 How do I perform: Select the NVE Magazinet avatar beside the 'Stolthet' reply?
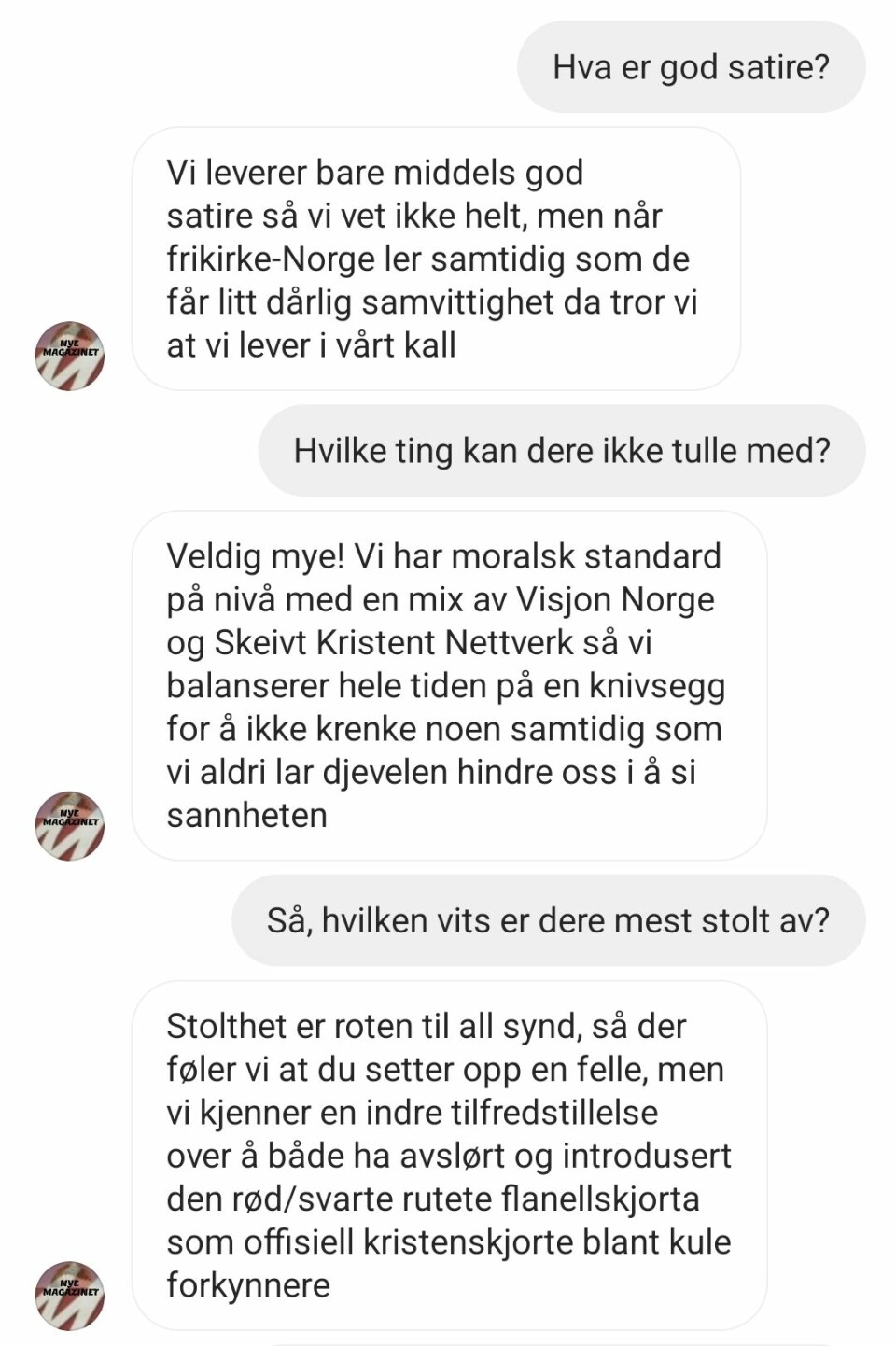[70, 1295]
